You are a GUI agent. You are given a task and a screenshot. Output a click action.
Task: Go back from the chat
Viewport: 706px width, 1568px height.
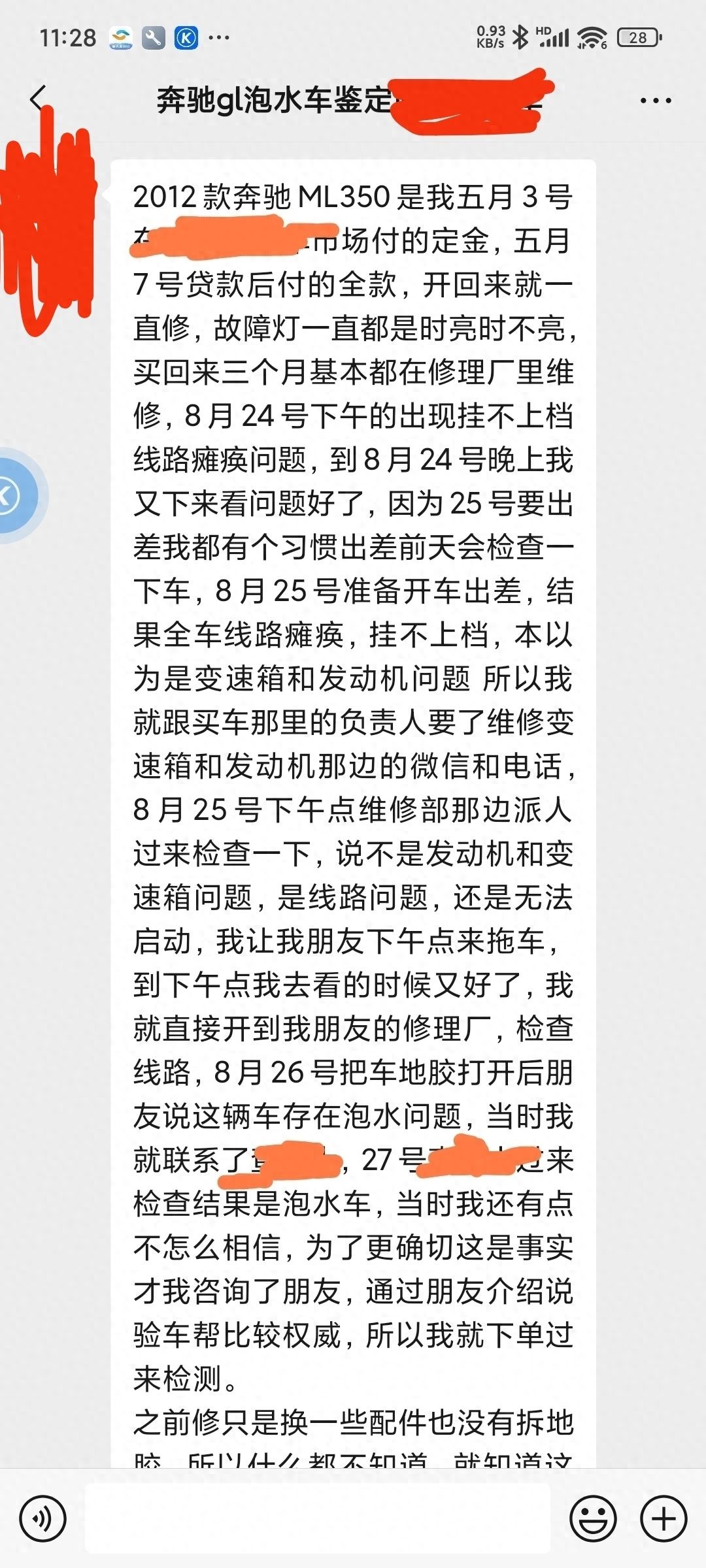pos(38,99)
